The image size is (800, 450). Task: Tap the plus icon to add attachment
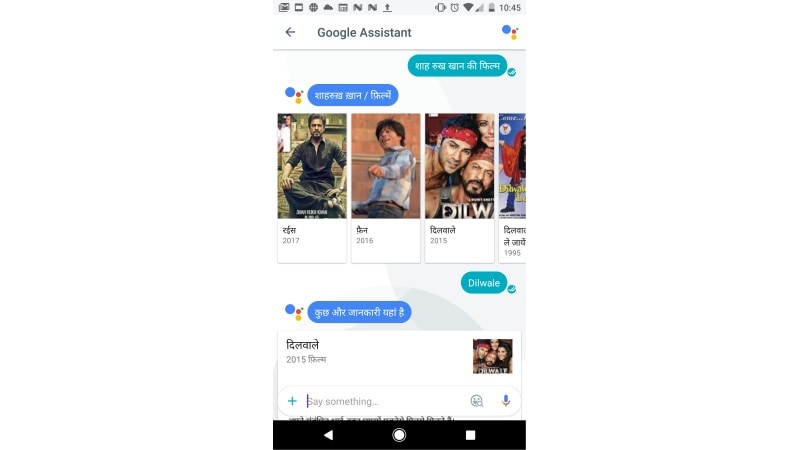coord(292,401)
